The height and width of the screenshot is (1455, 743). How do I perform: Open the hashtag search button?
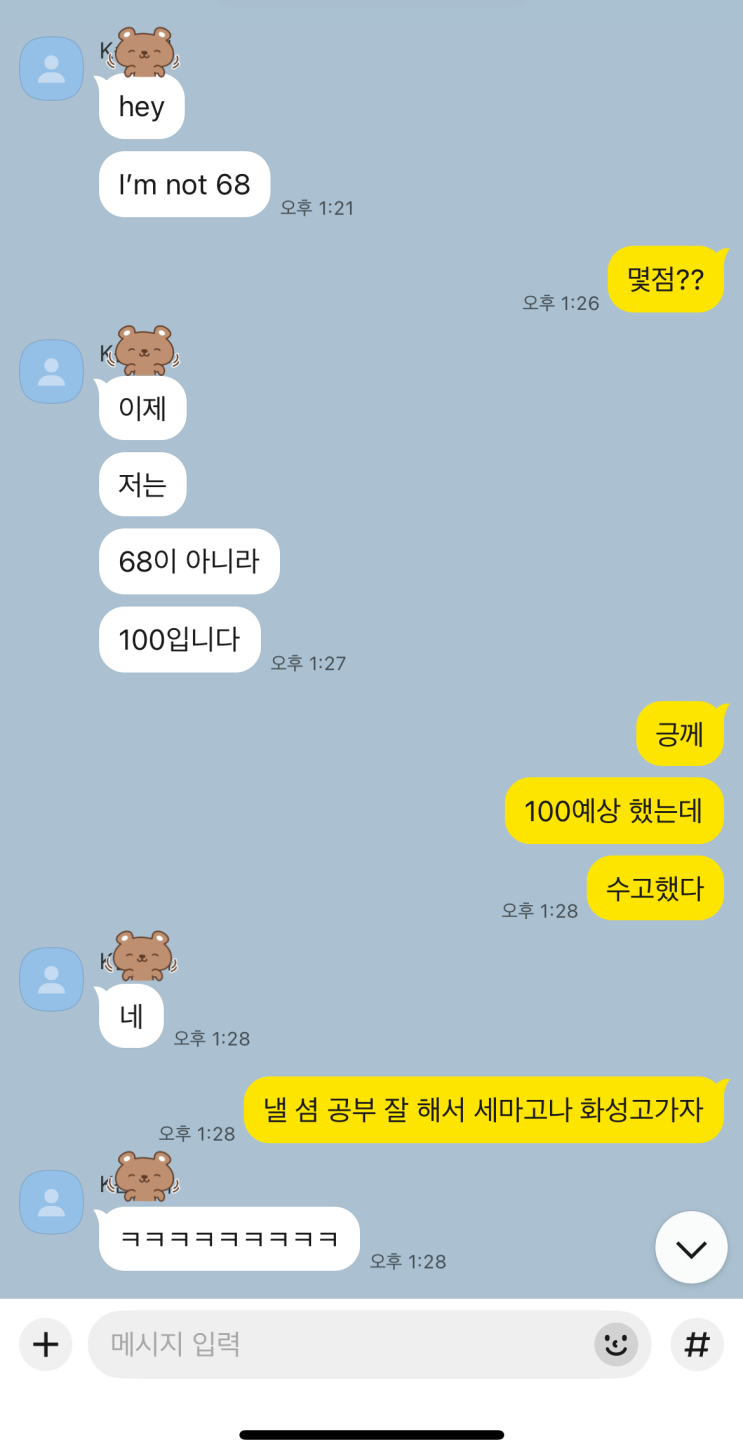(696, 1344)
